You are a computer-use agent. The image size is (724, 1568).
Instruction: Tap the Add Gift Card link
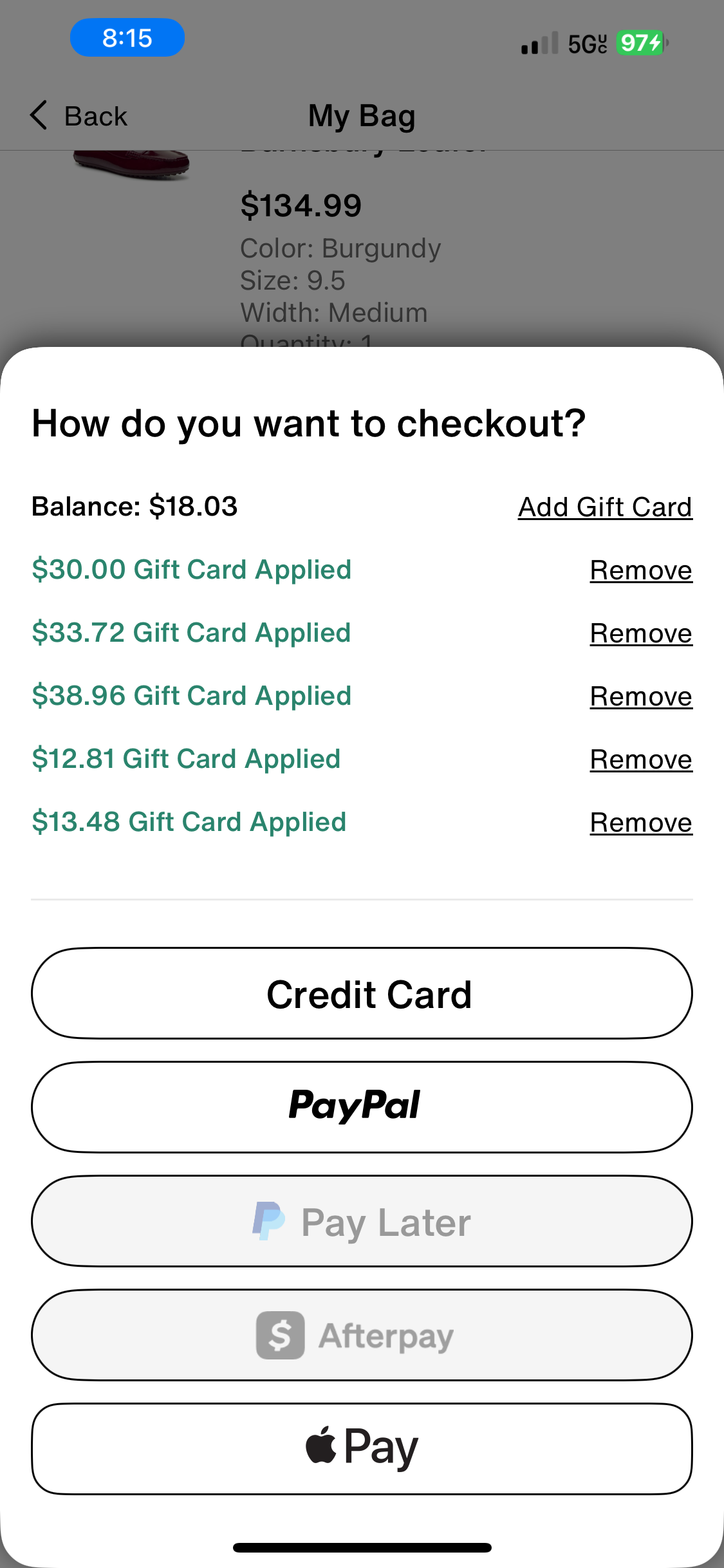coord(605,507)
